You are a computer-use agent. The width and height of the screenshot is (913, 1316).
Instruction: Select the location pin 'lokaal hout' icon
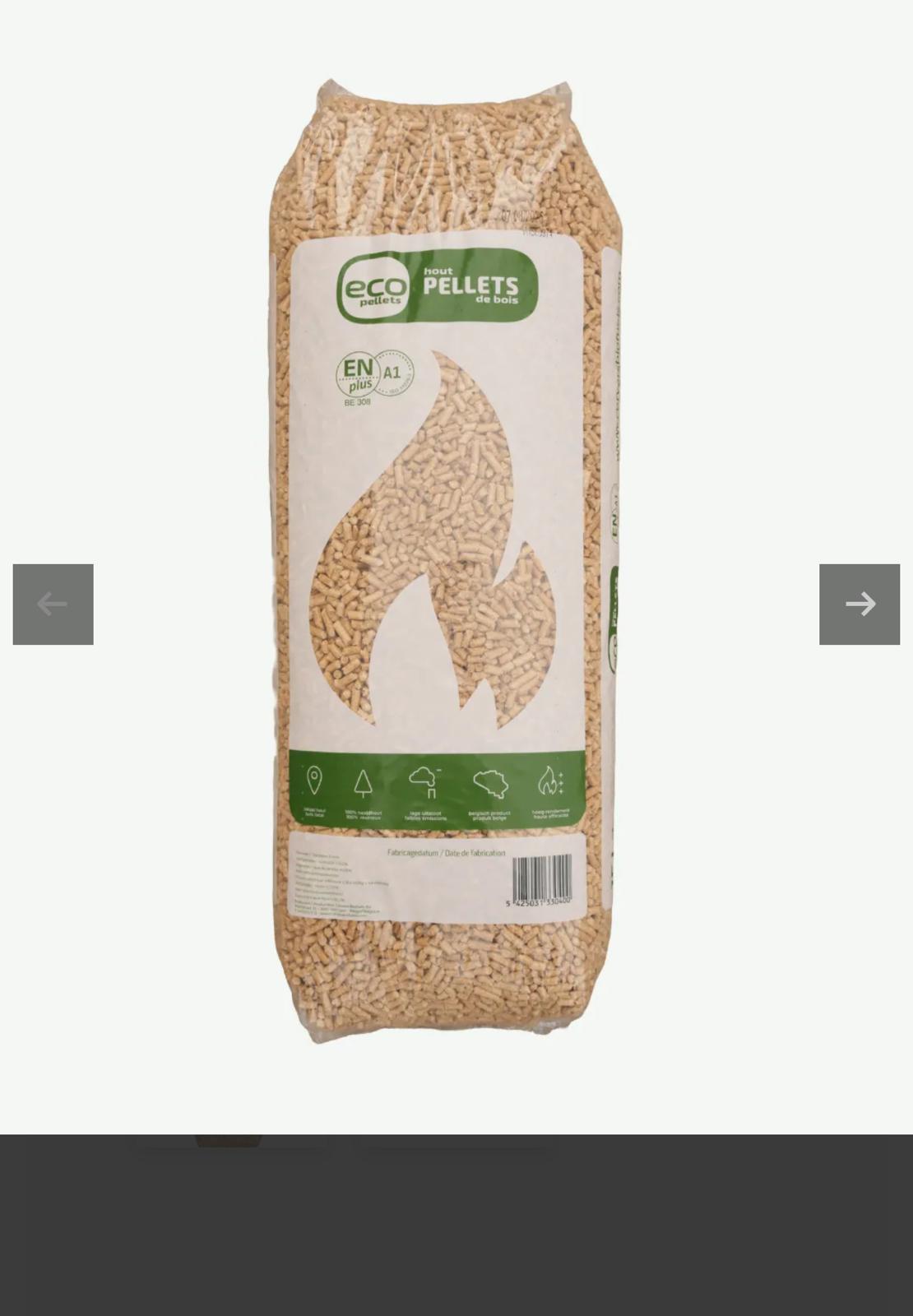click(x=313, y=781)
